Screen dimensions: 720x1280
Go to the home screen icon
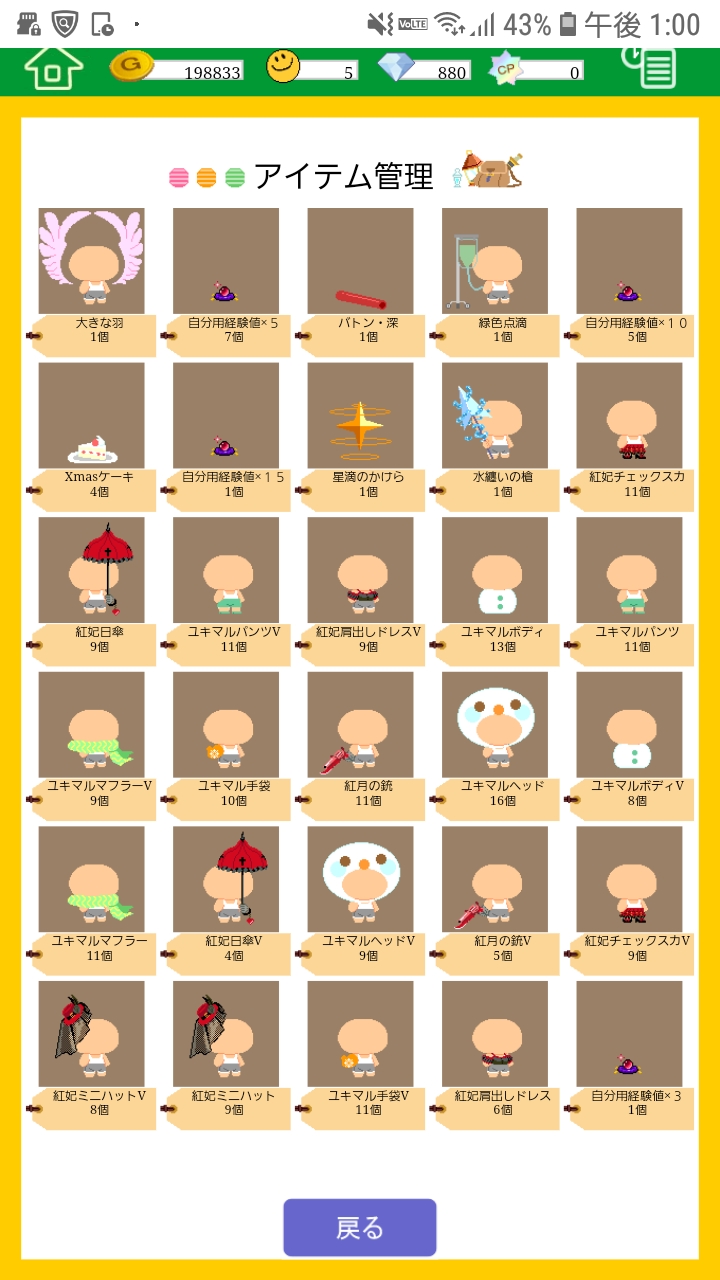coord(53,68)
